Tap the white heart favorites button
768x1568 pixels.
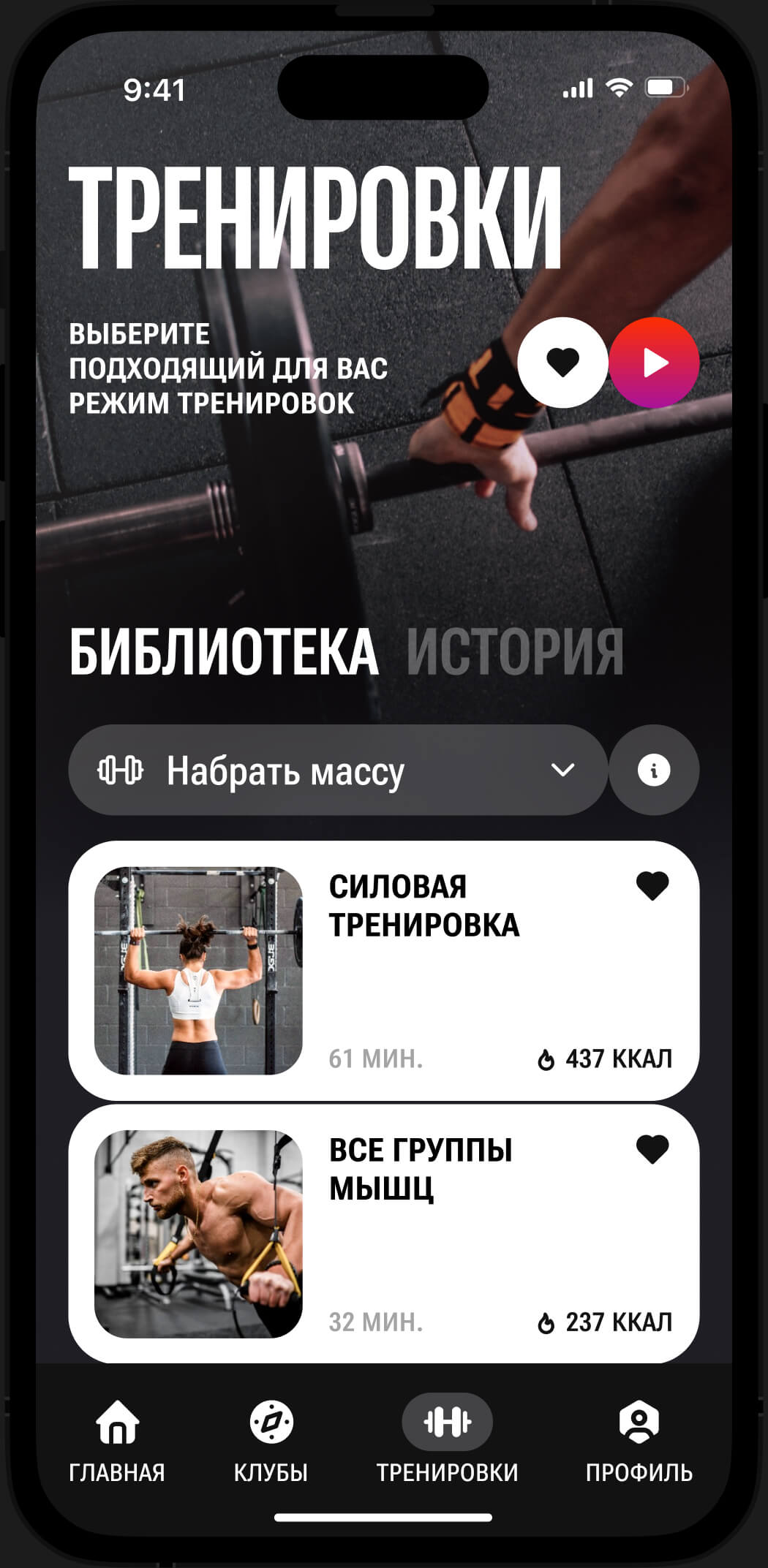tap(562, 363)
